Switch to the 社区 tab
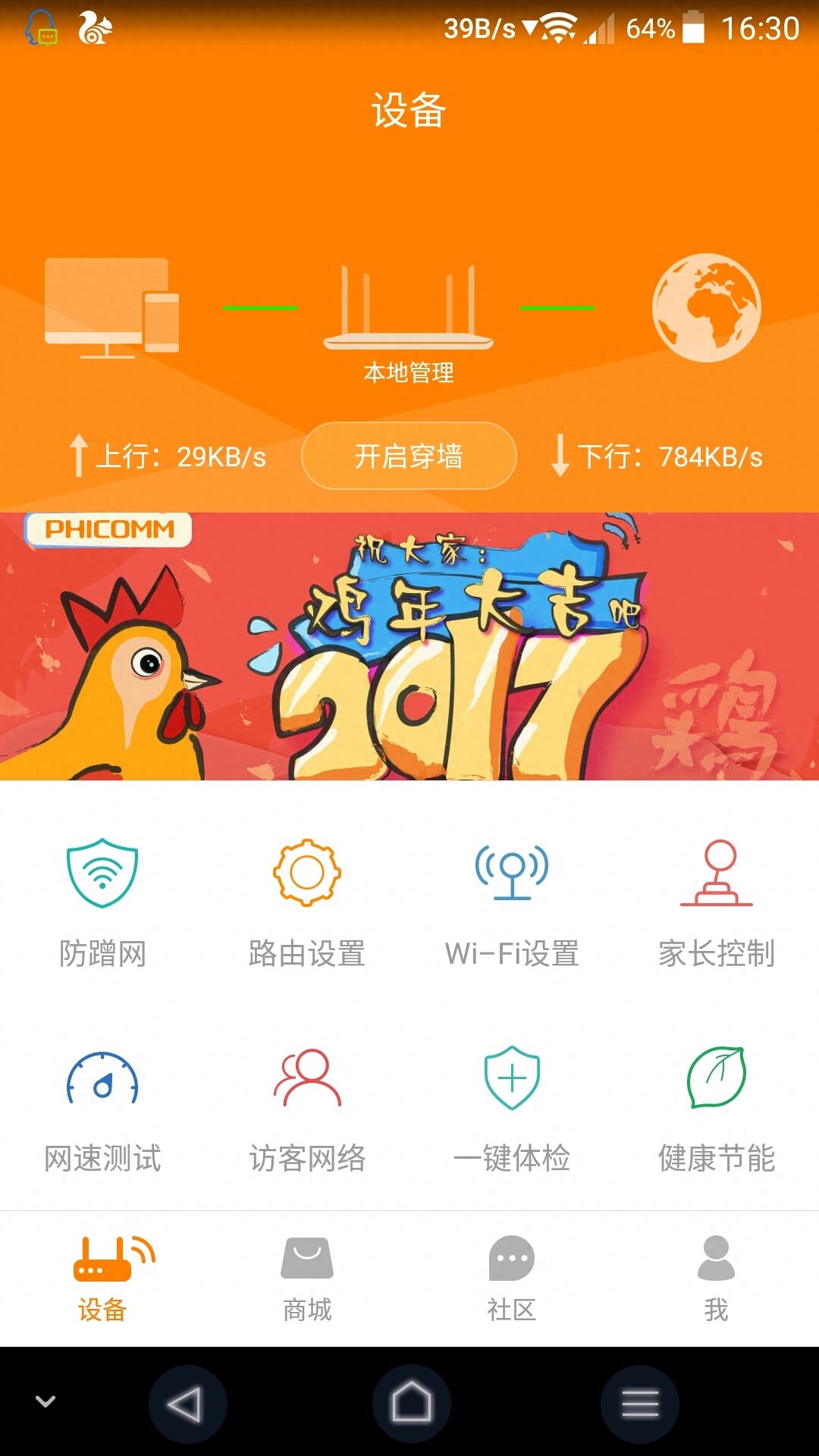The image size is (819, 1456). pos(512,1279)
